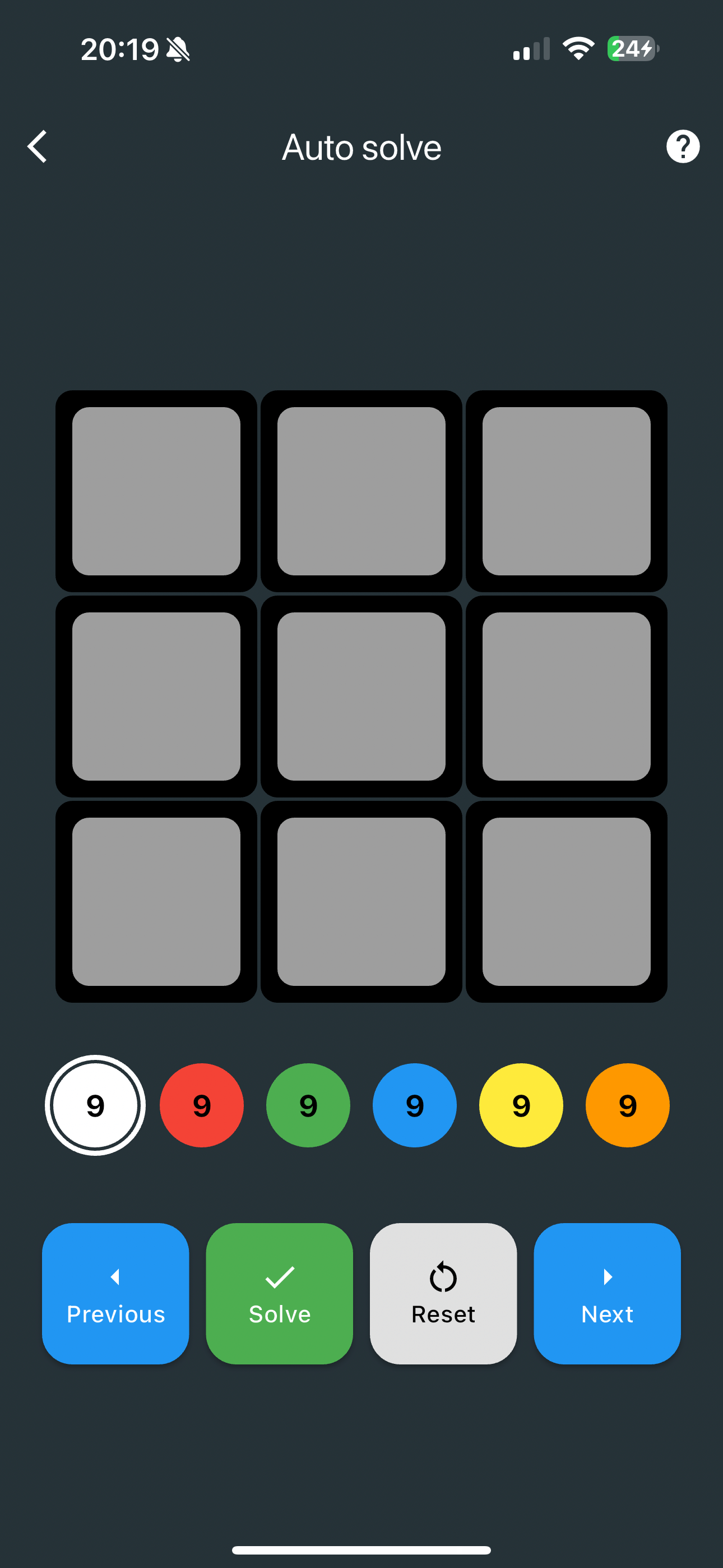This screenshot has height=1568, width=723.
Task: Select the orange color circle
Action: (627, 1106)
